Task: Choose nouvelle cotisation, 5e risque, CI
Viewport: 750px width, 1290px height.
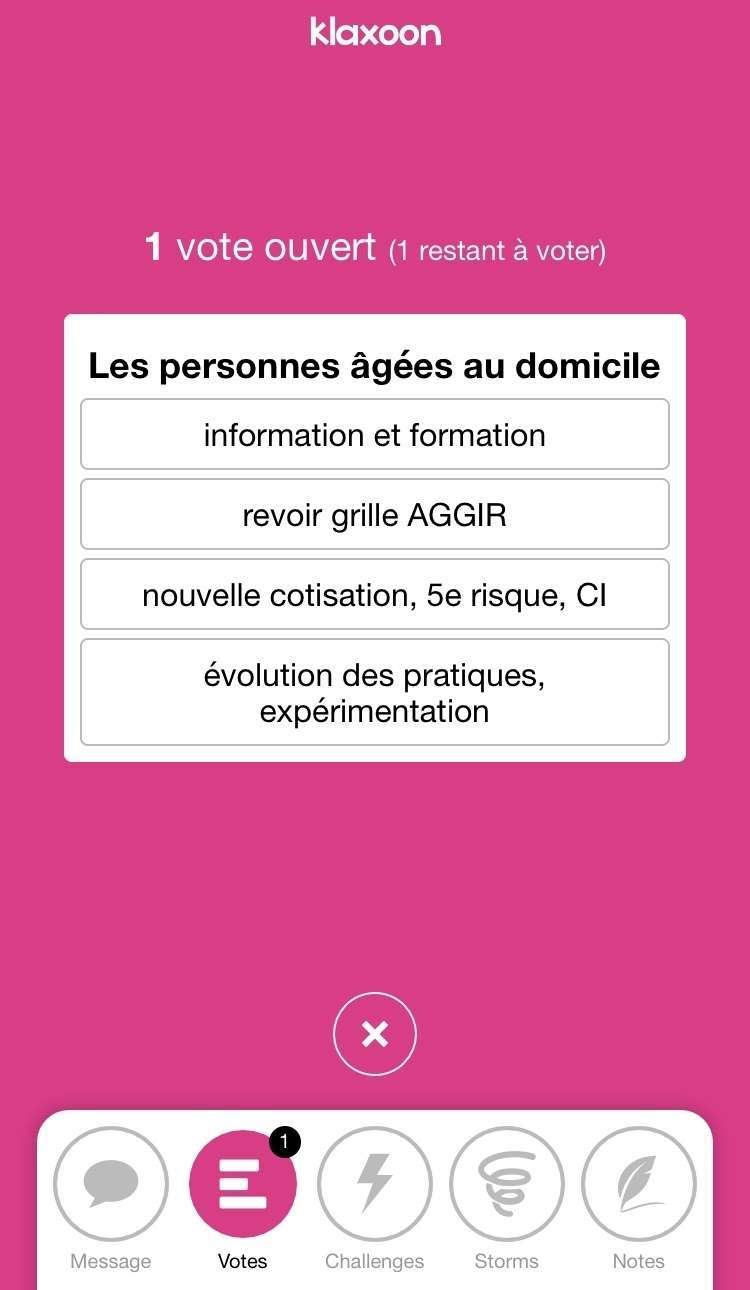Action: [x=374, y=594]
